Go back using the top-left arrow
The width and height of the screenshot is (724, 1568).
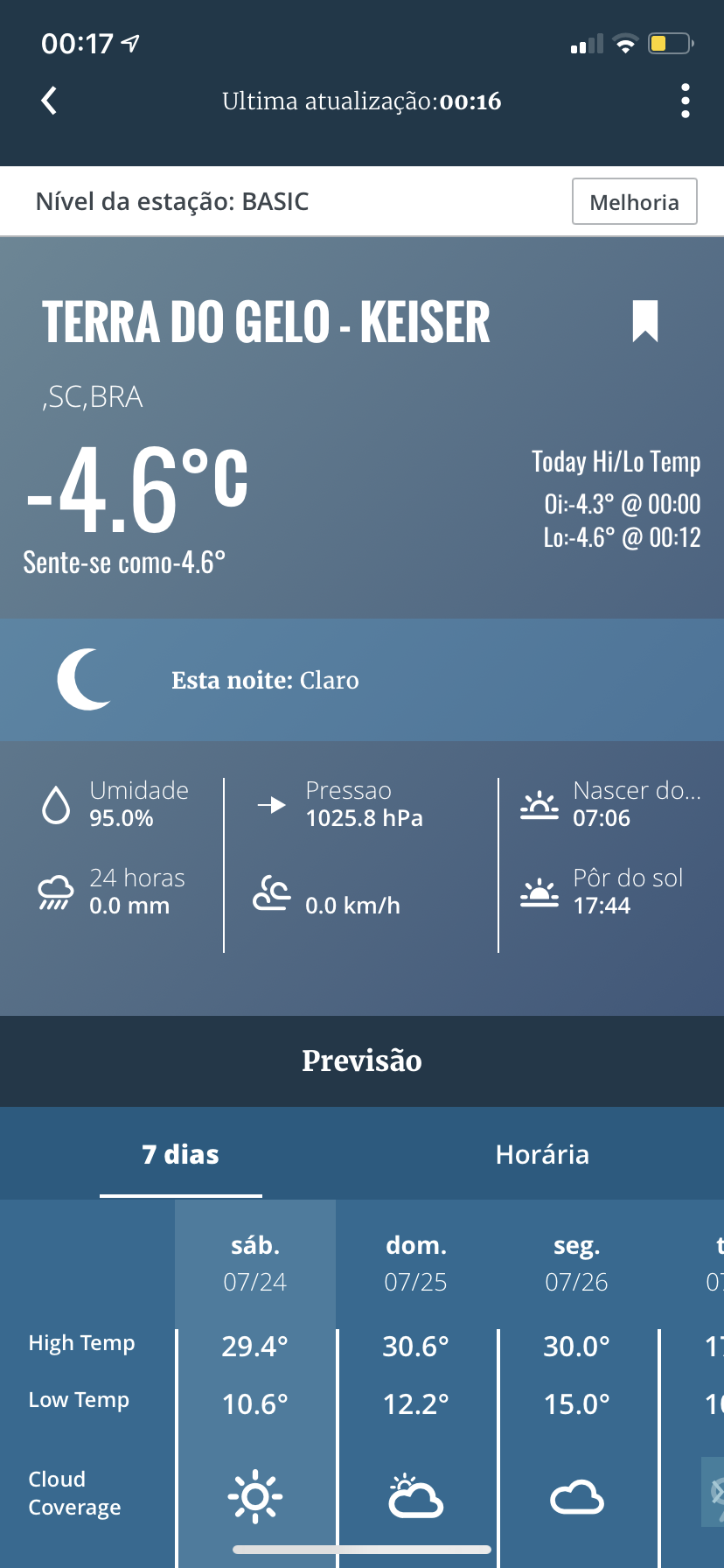pos(49,101)
